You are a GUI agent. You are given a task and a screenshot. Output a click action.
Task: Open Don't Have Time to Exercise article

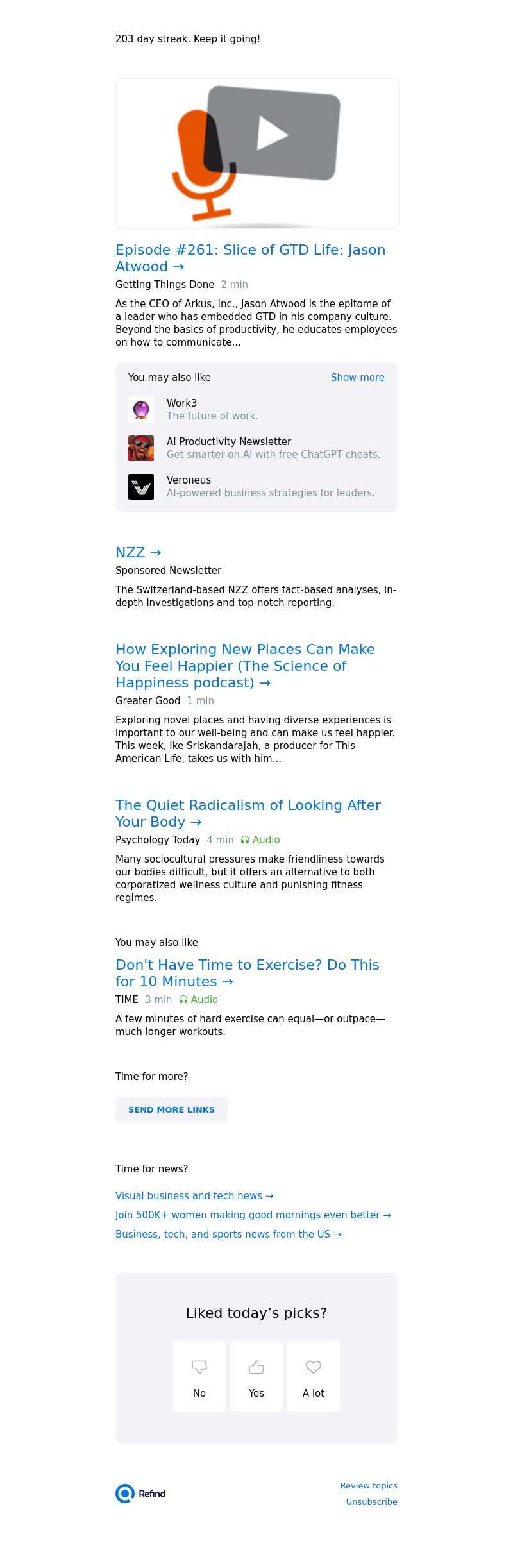click(247, 973)
